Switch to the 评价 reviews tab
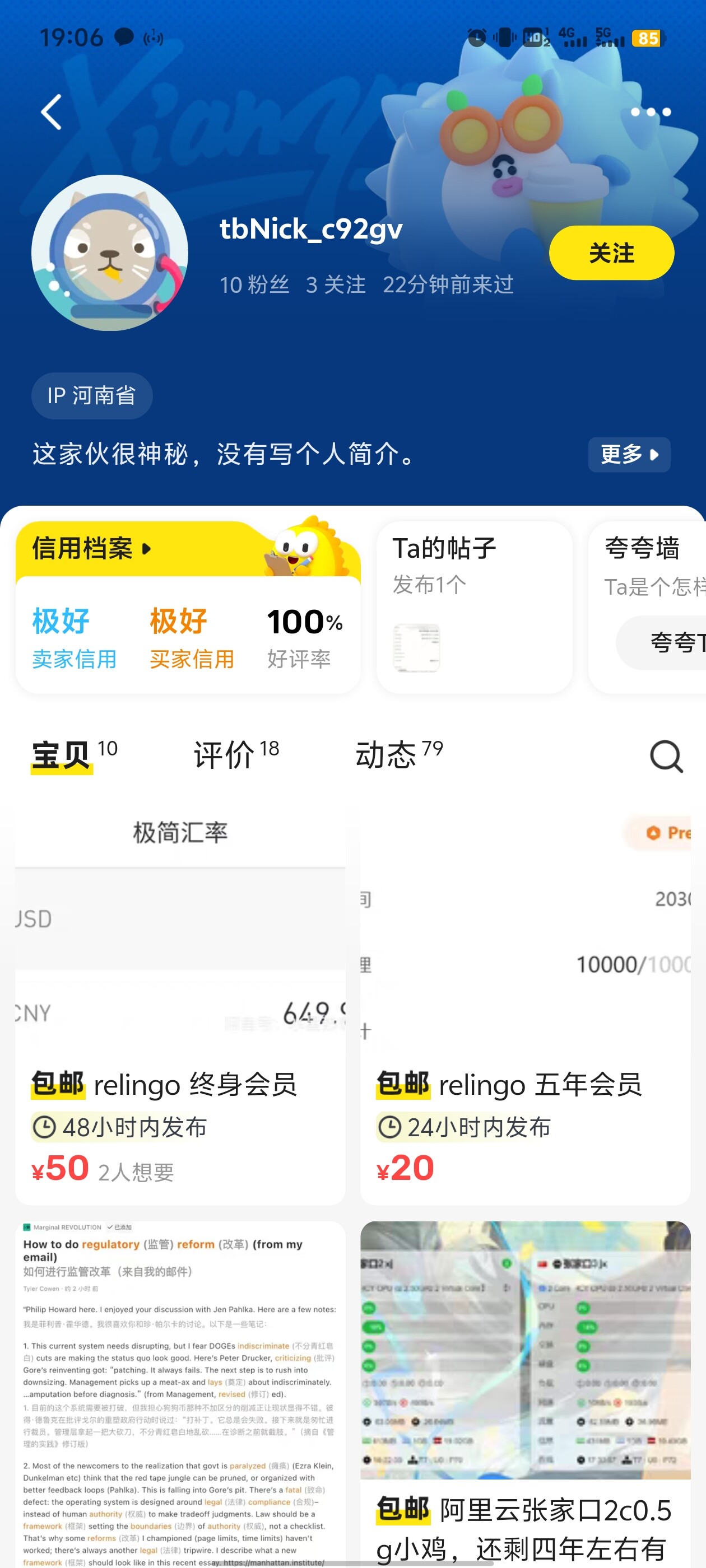 (236, 755)
